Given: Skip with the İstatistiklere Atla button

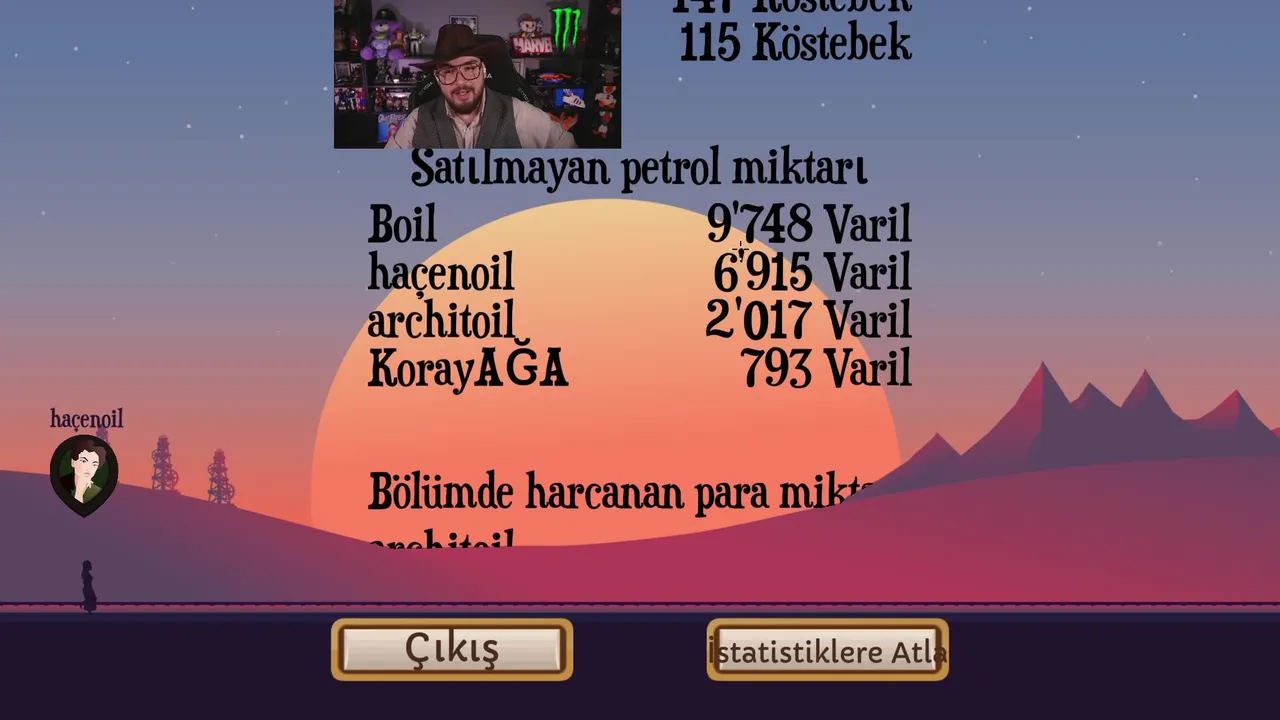Looking at the screenshot, I should (827, 651).
